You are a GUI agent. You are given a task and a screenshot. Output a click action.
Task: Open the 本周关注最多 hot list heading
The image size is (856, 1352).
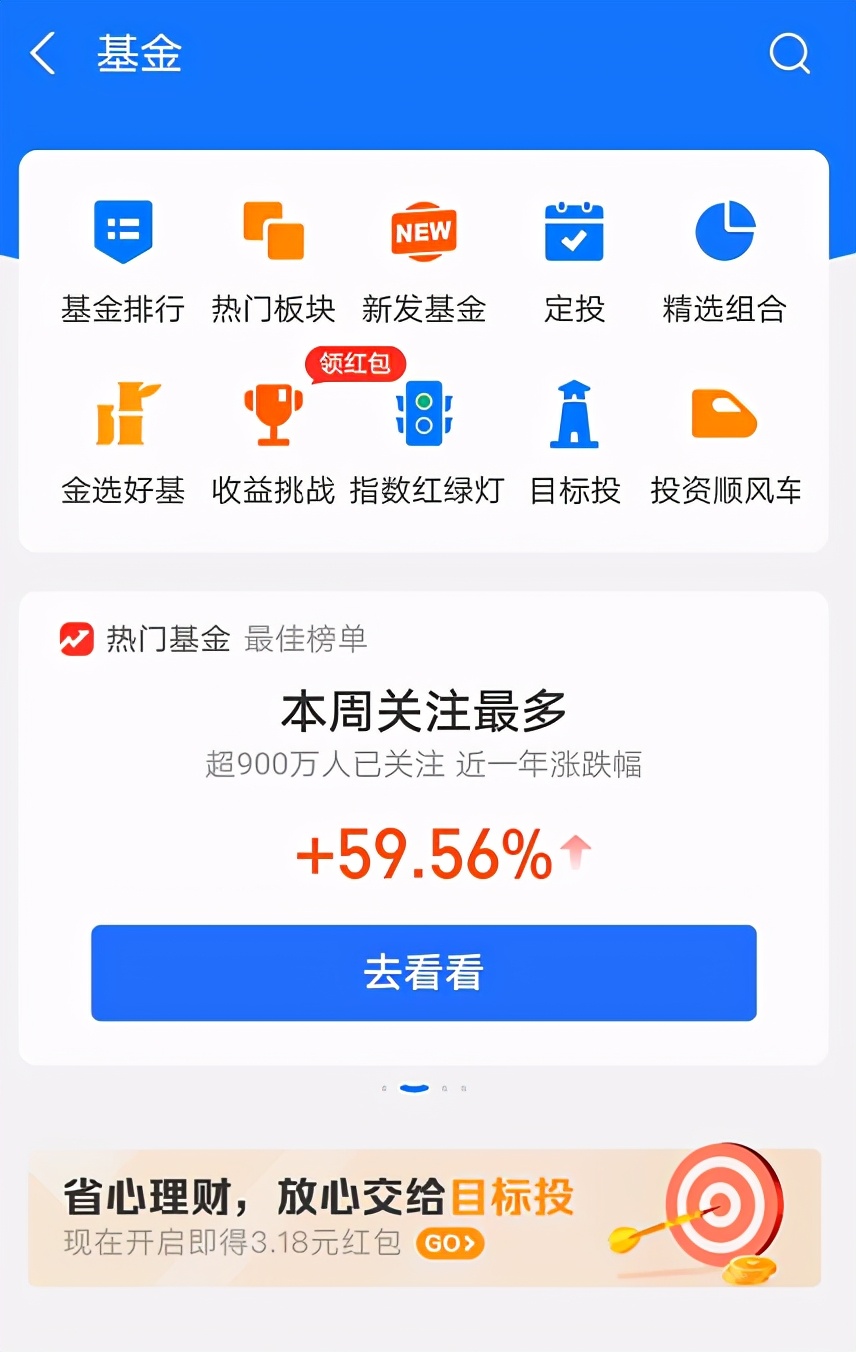(424, 711)
